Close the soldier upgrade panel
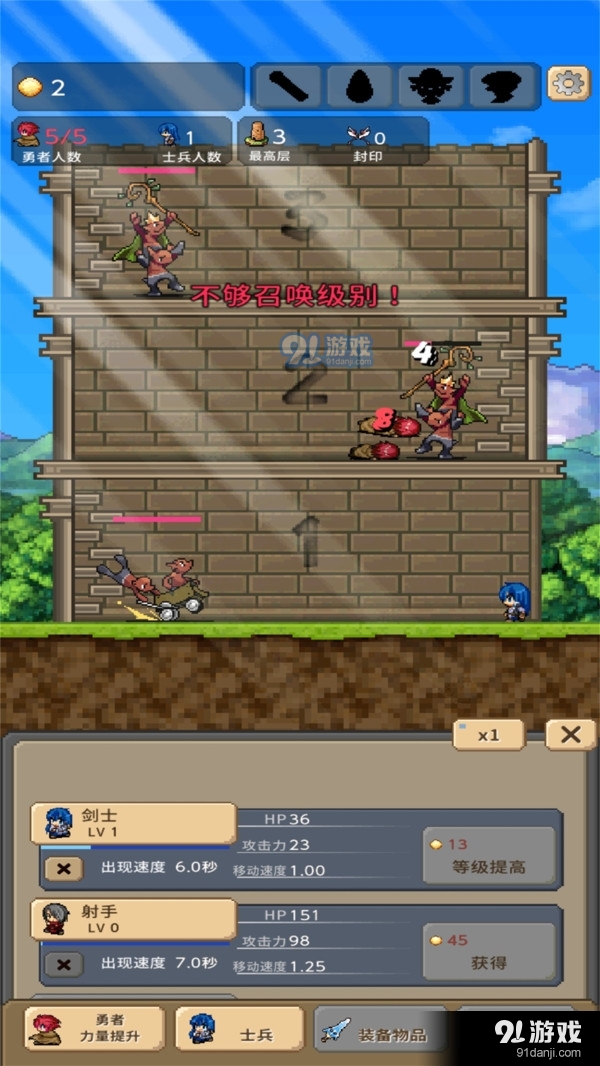Image resolution: width=600 pixels, height=1066 pixels. point(570,735)
